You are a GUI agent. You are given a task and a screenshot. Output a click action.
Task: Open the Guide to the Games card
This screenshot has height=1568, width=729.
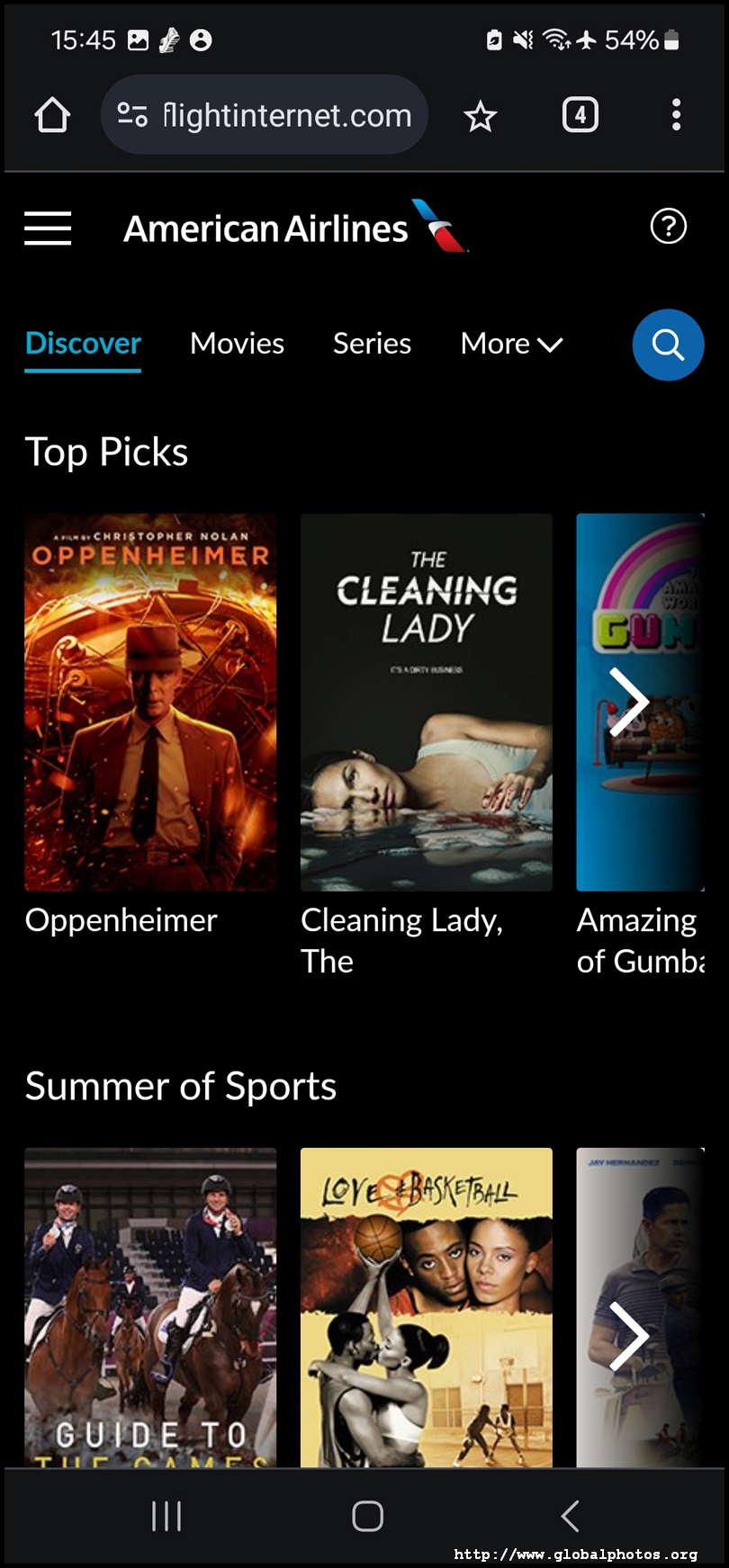150,1304
